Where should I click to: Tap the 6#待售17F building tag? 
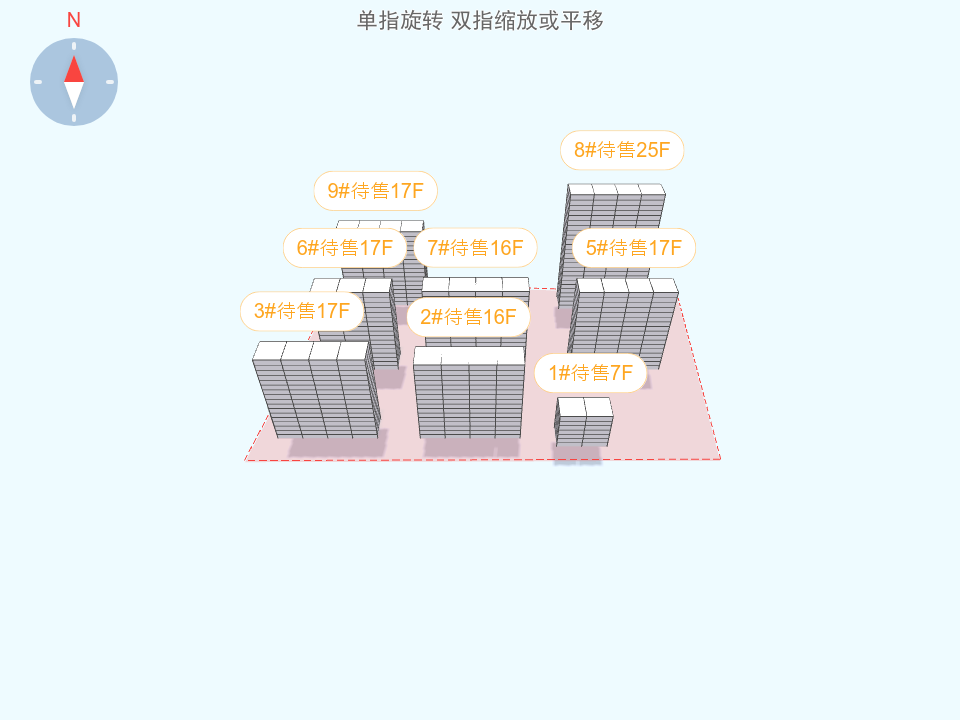[345, 248]
